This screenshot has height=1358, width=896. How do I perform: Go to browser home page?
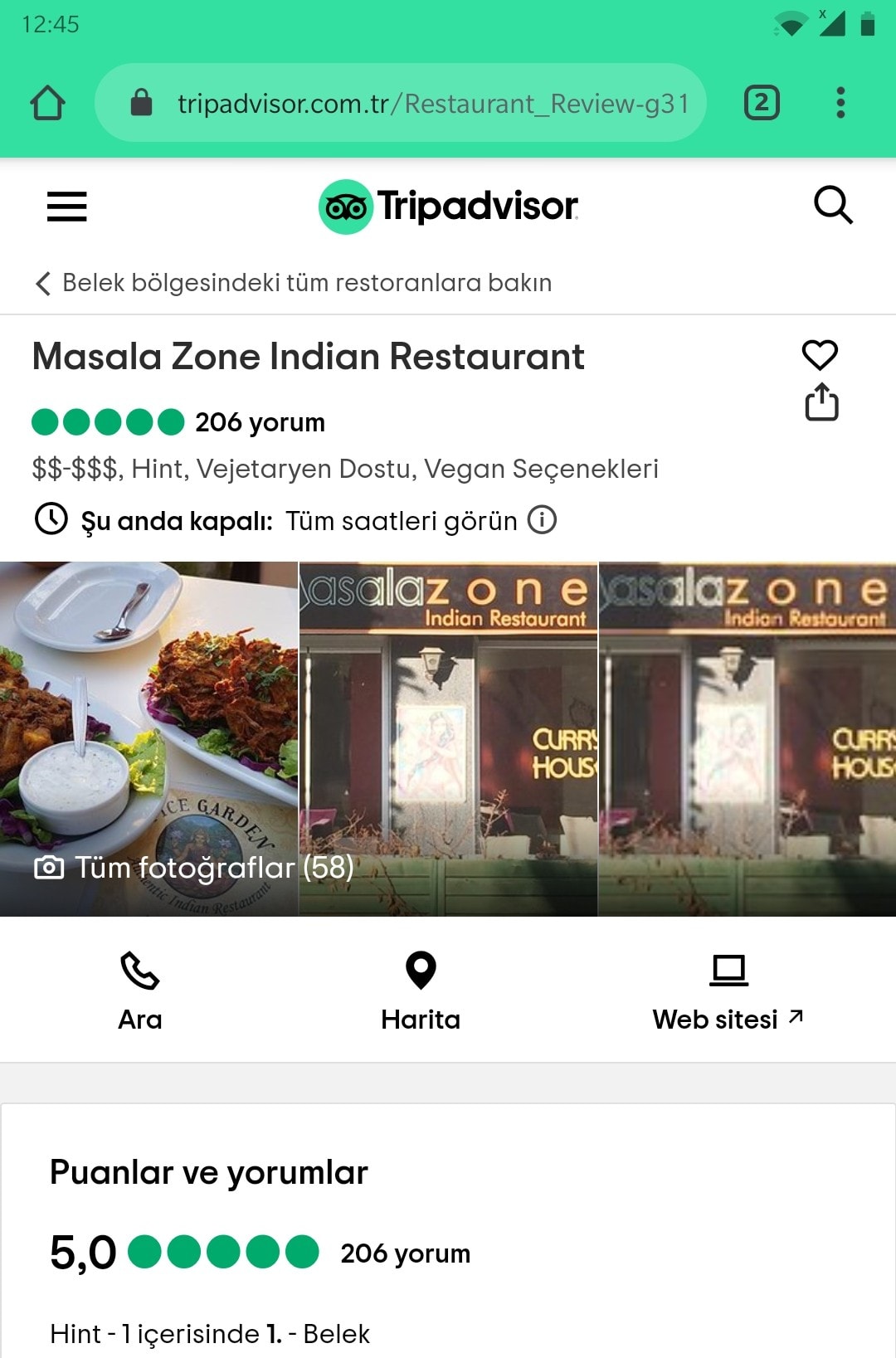(47, 103)
